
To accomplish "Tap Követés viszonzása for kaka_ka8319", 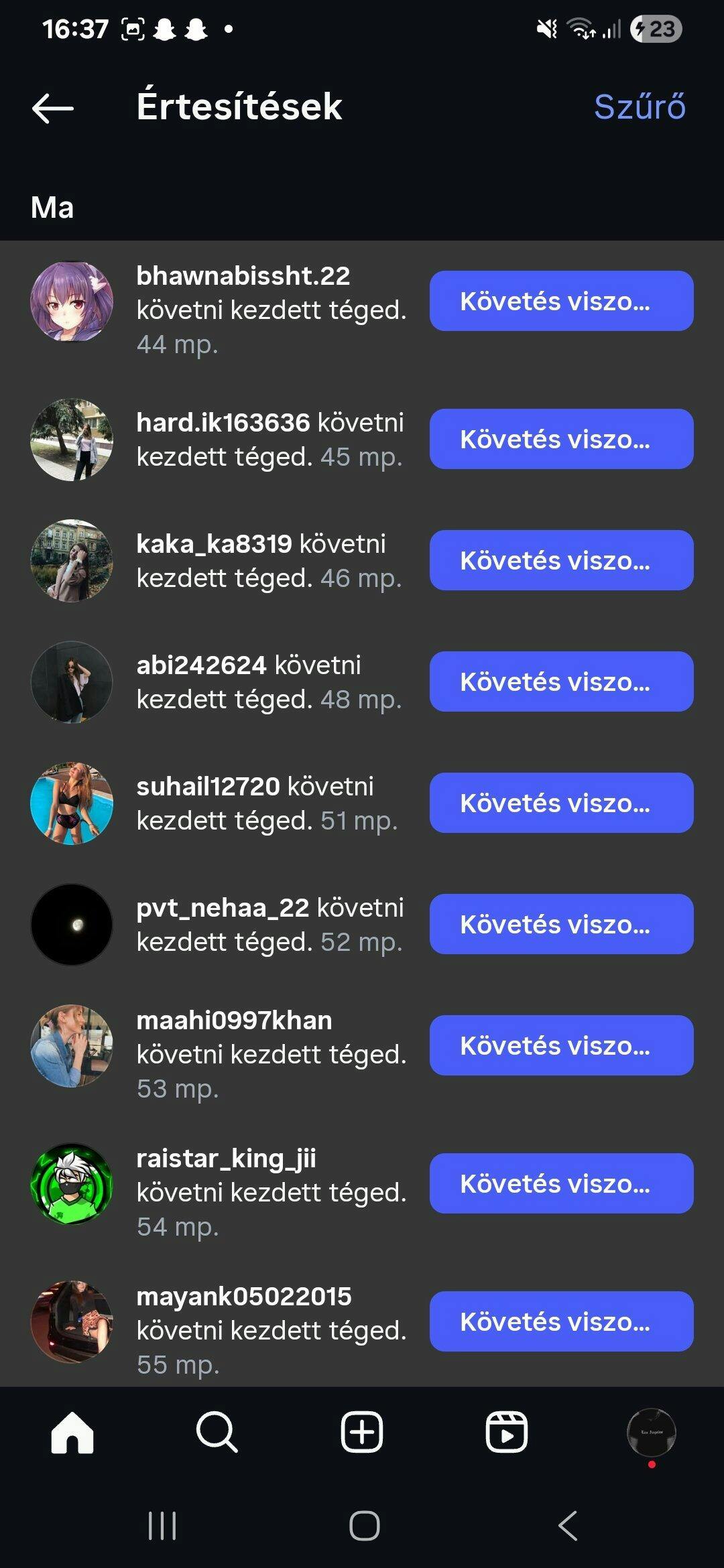I will (561, 560).
